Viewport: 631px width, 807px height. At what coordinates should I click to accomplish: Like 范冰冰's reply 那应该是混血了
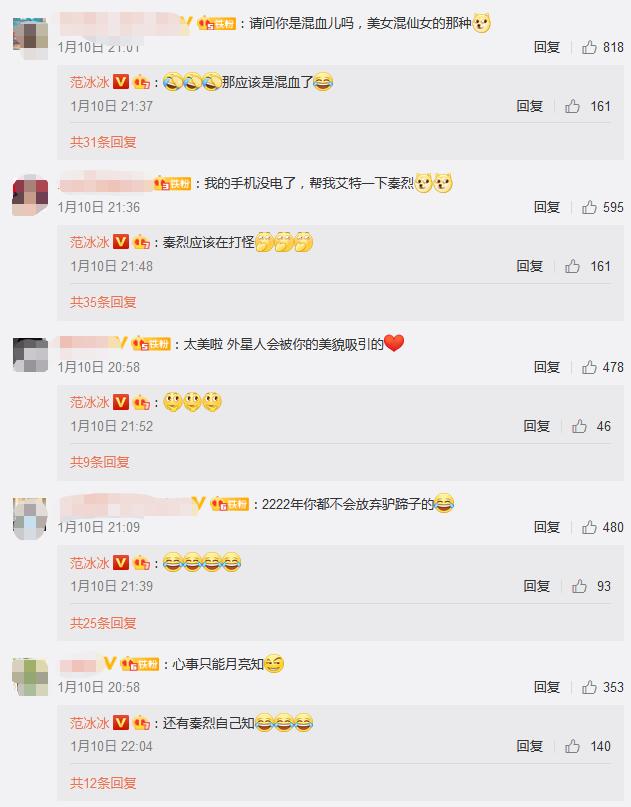(573, 106)
